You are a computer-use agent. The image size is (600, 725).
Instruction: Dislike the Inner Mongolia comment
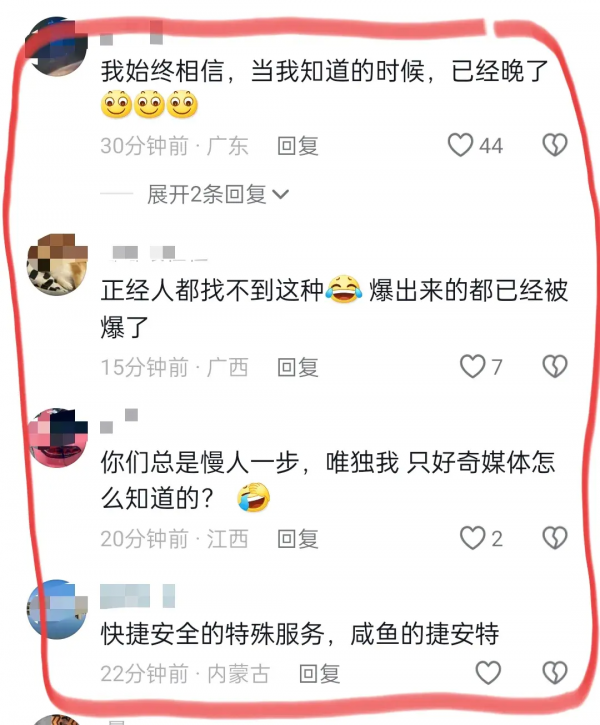coord(554,672)
